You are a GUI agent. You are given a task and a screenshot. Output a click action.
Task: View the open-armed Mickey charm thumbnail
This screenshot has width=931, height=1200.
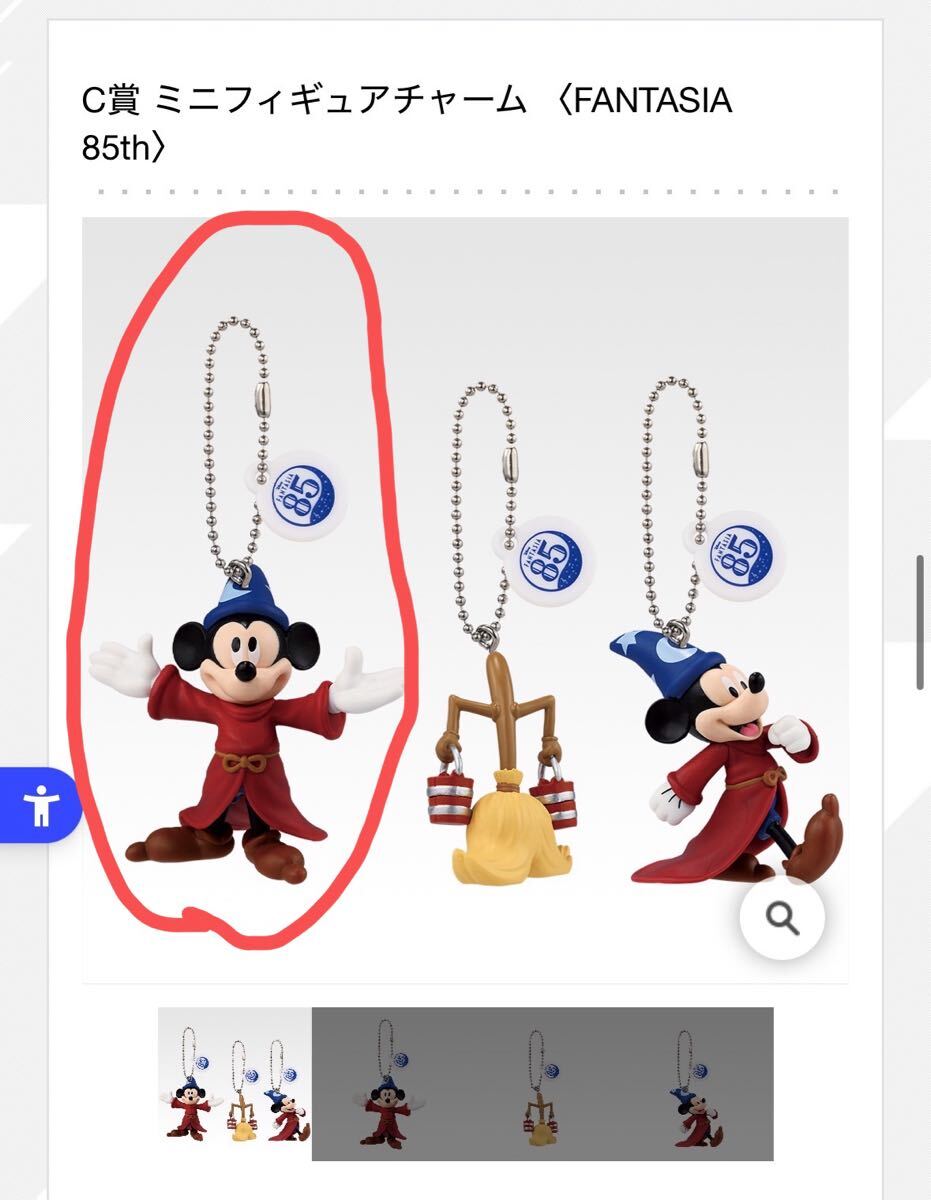point(388,1084)
